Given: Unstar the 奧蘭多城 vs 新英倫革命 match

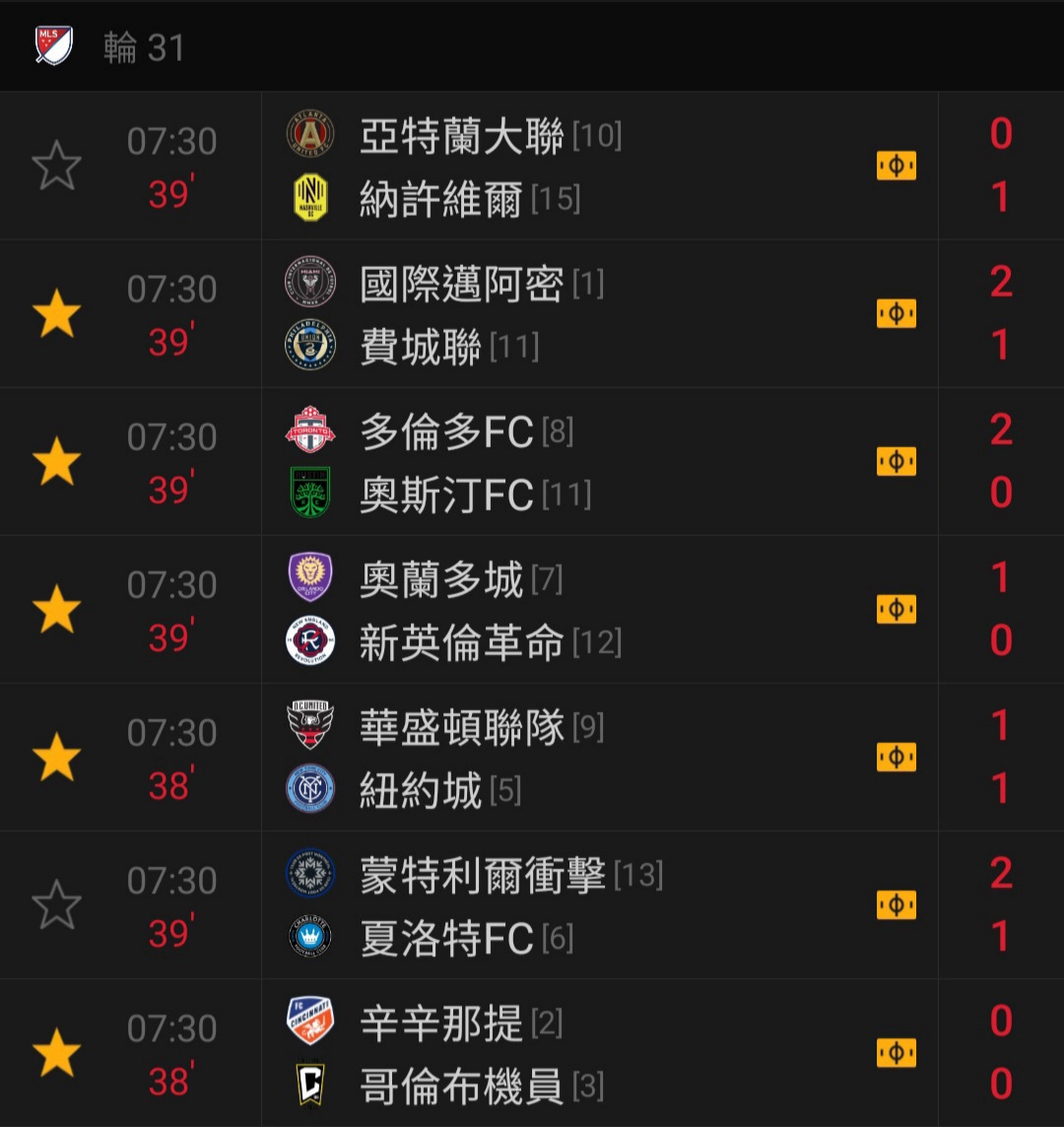Looking at the screenshot, I should click(x=56, y=609).
